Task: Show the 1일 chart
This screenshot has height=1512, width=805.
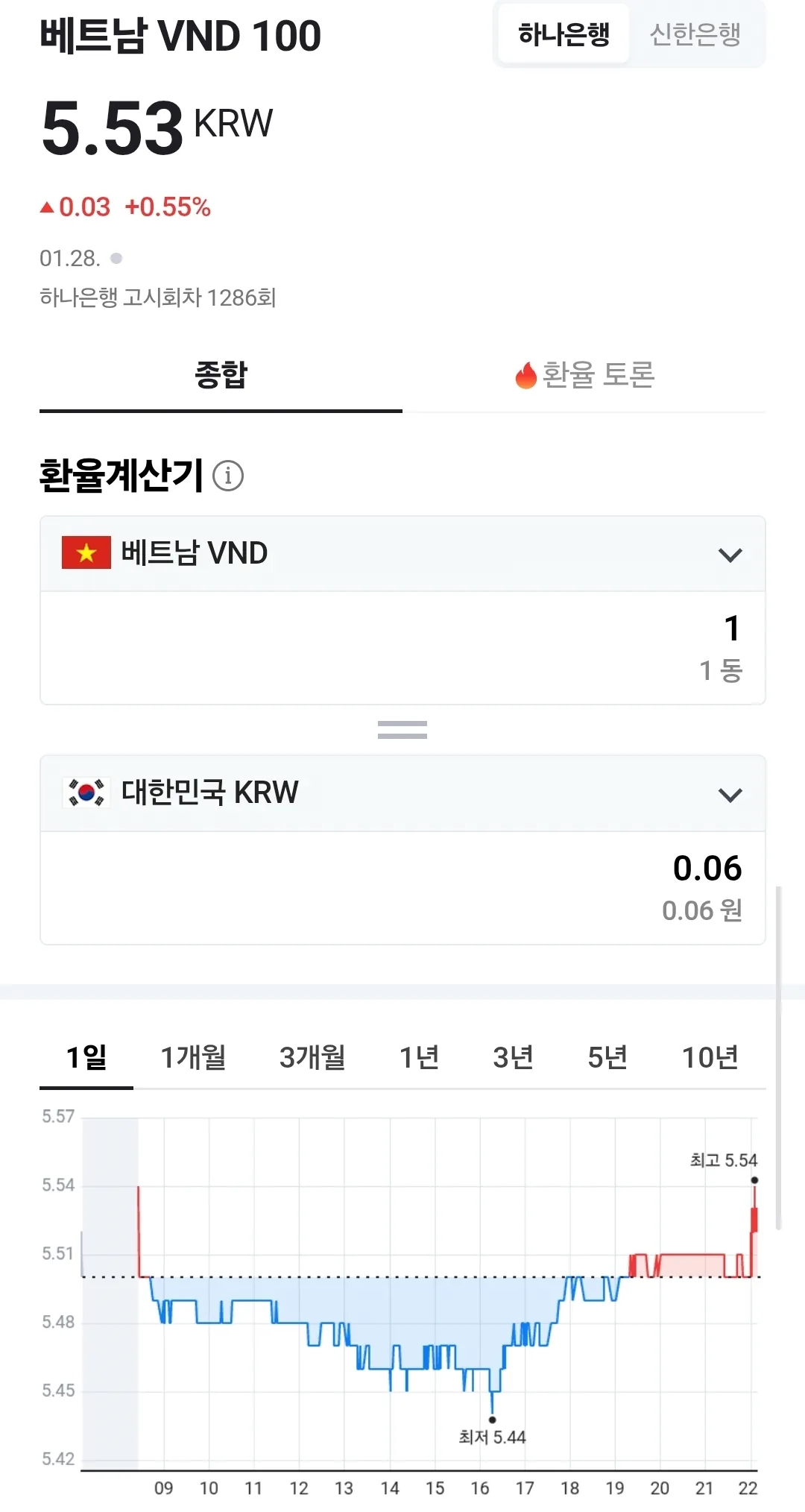Action: tap(86, 1057)
